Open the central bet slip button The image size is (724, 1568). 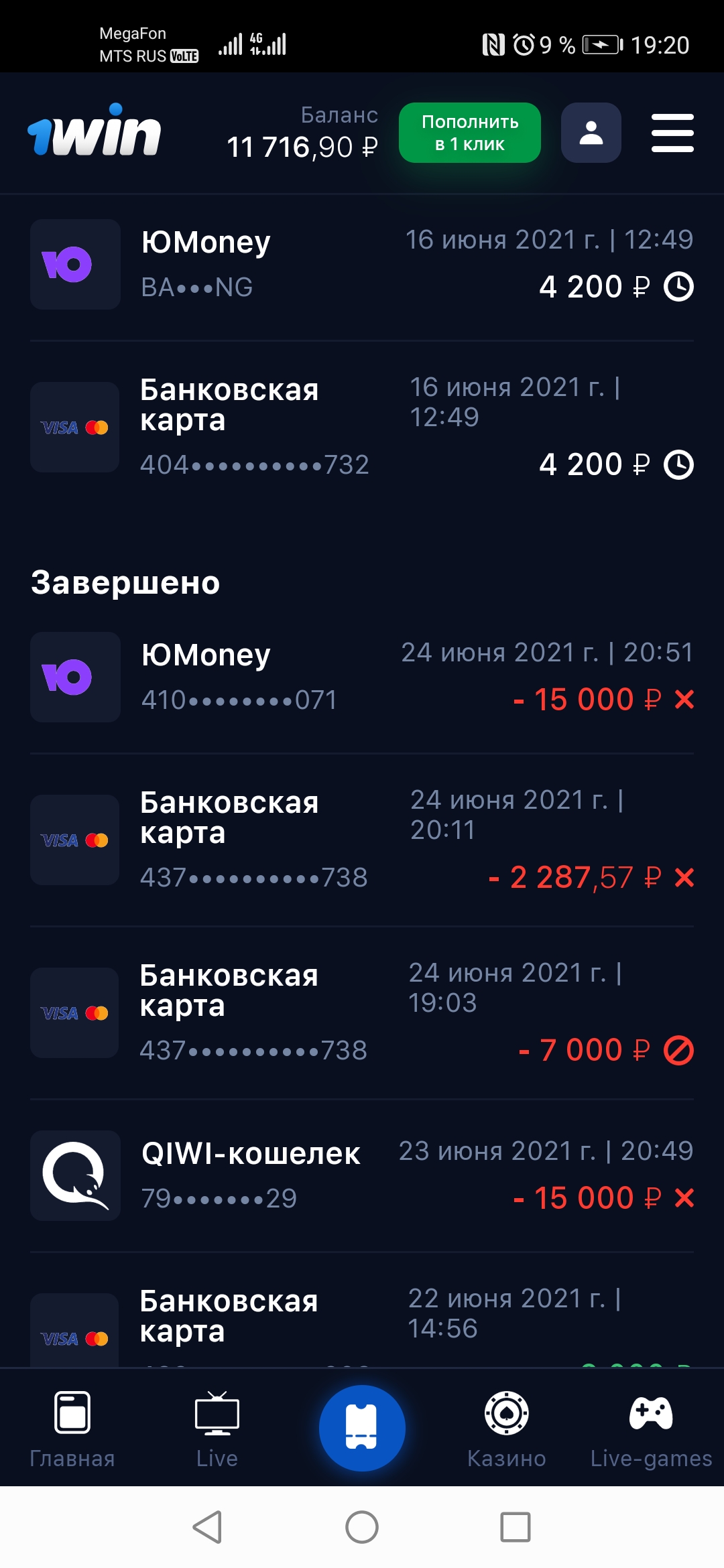(x=362, y=1427)
